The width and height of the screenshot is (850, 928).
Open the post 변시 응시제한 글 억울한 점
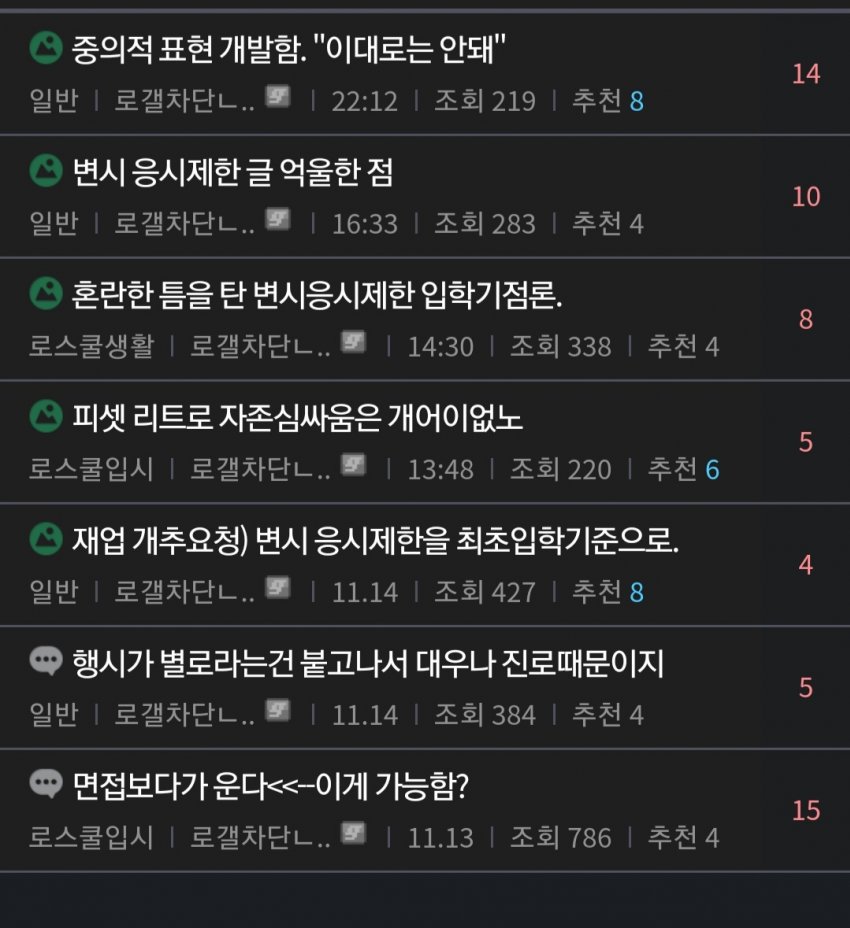pyautogui.click(x=233, y=172)
